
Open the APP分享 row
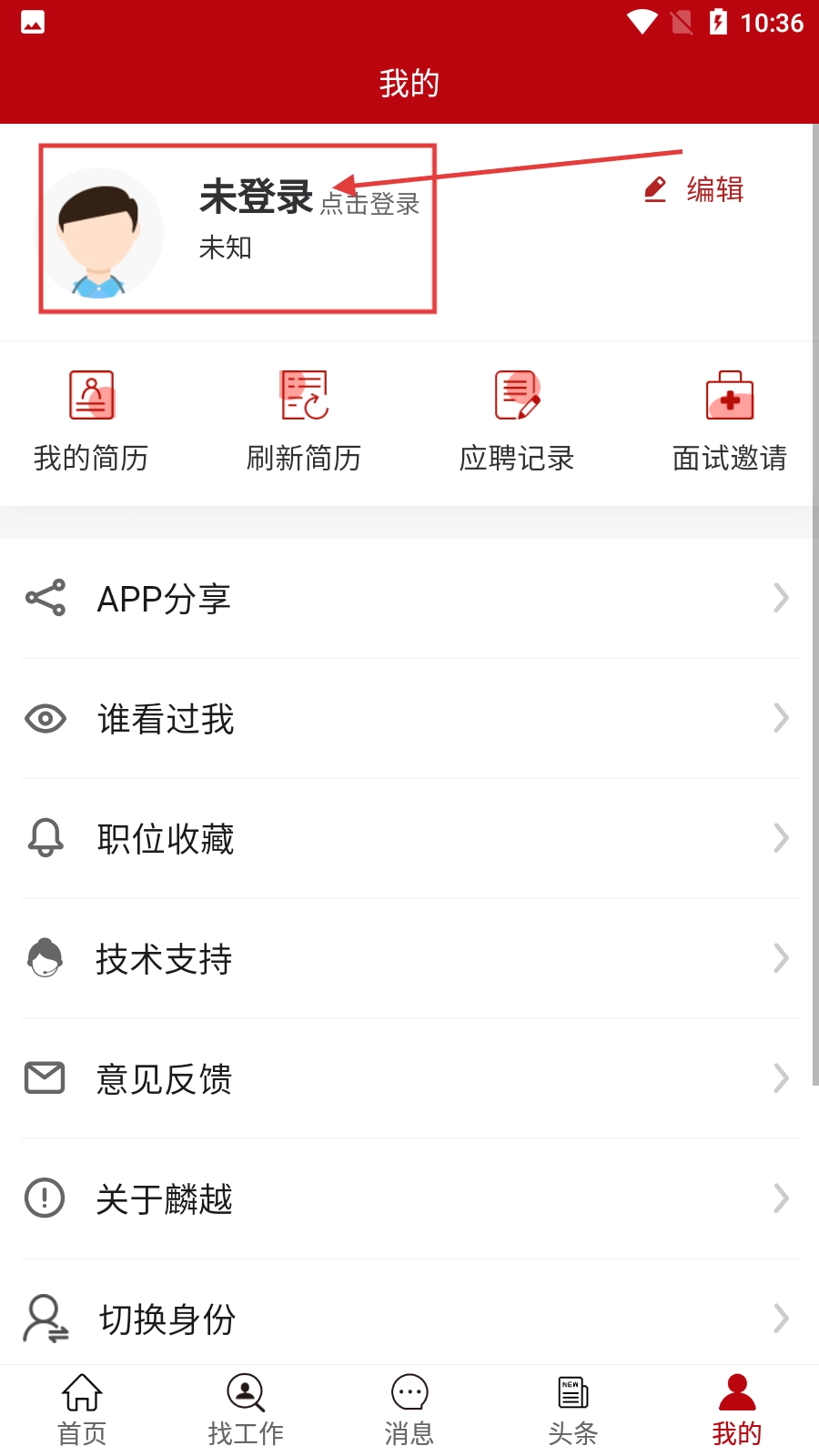[x=409, y=599]
